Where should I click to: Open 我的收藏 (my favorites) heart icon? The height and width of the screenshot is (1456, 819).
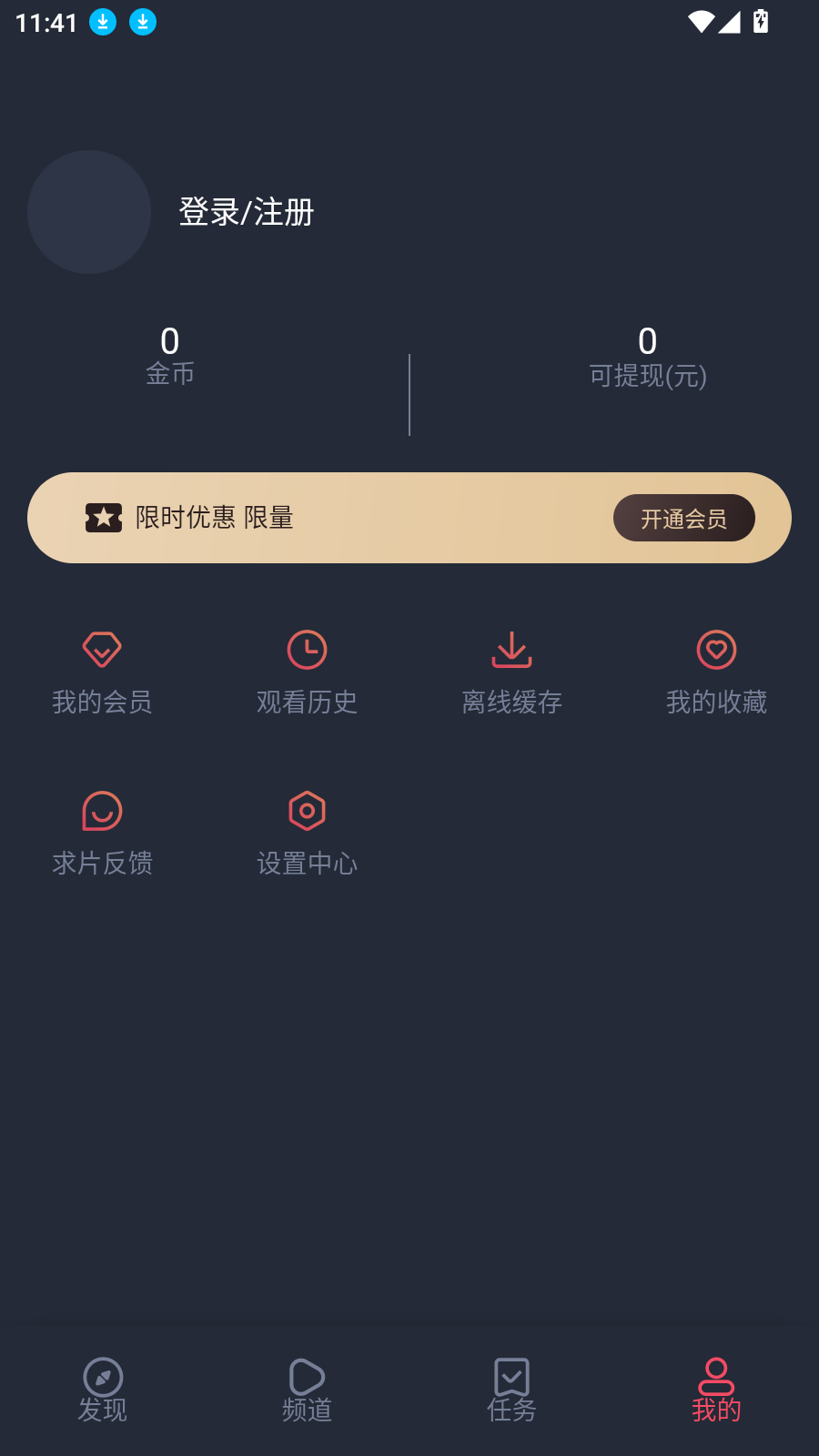(x=716, y=649)
